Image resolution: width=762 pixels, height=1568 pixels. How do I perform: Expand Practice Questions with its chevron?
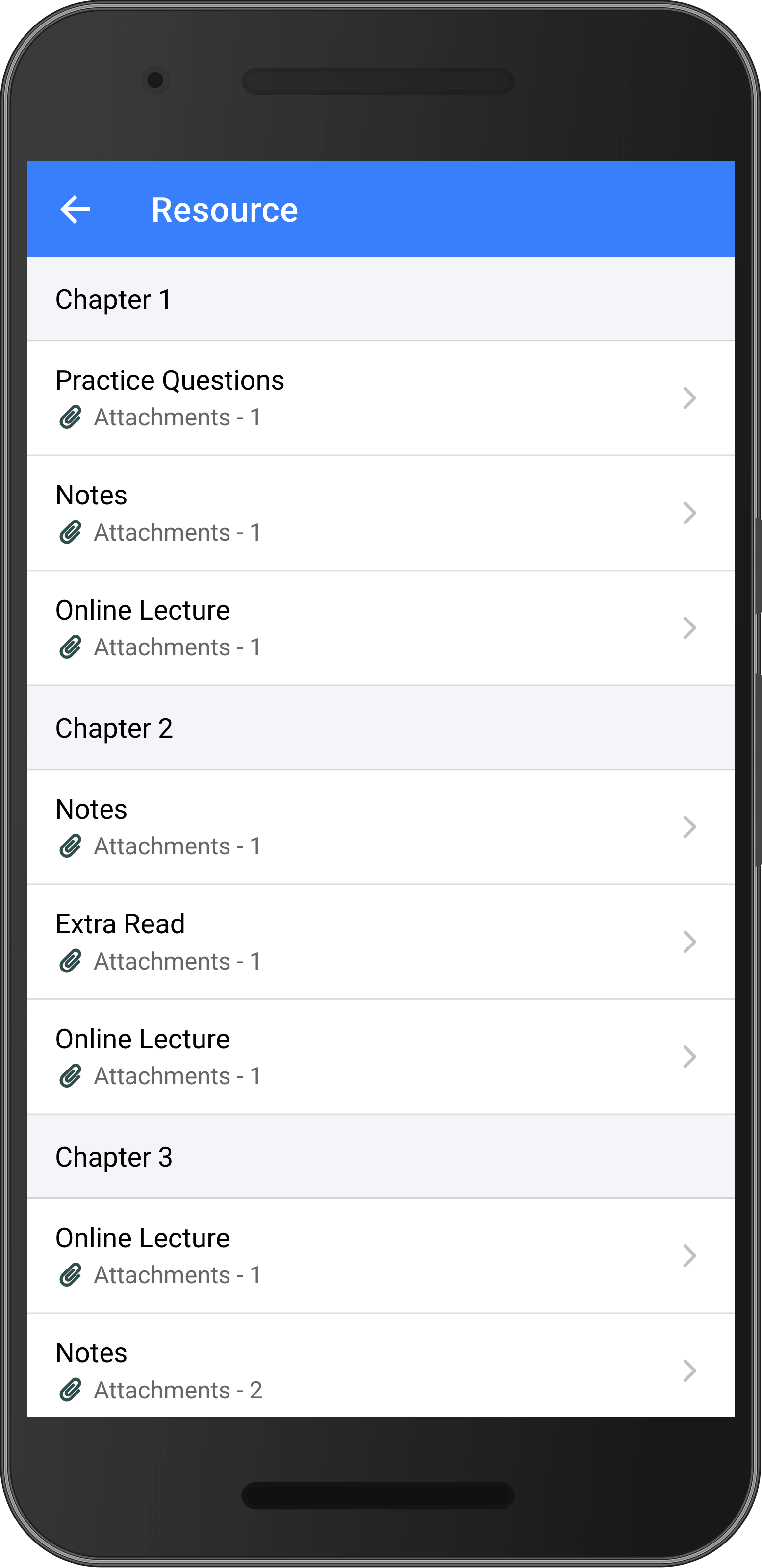pos(689,398)
